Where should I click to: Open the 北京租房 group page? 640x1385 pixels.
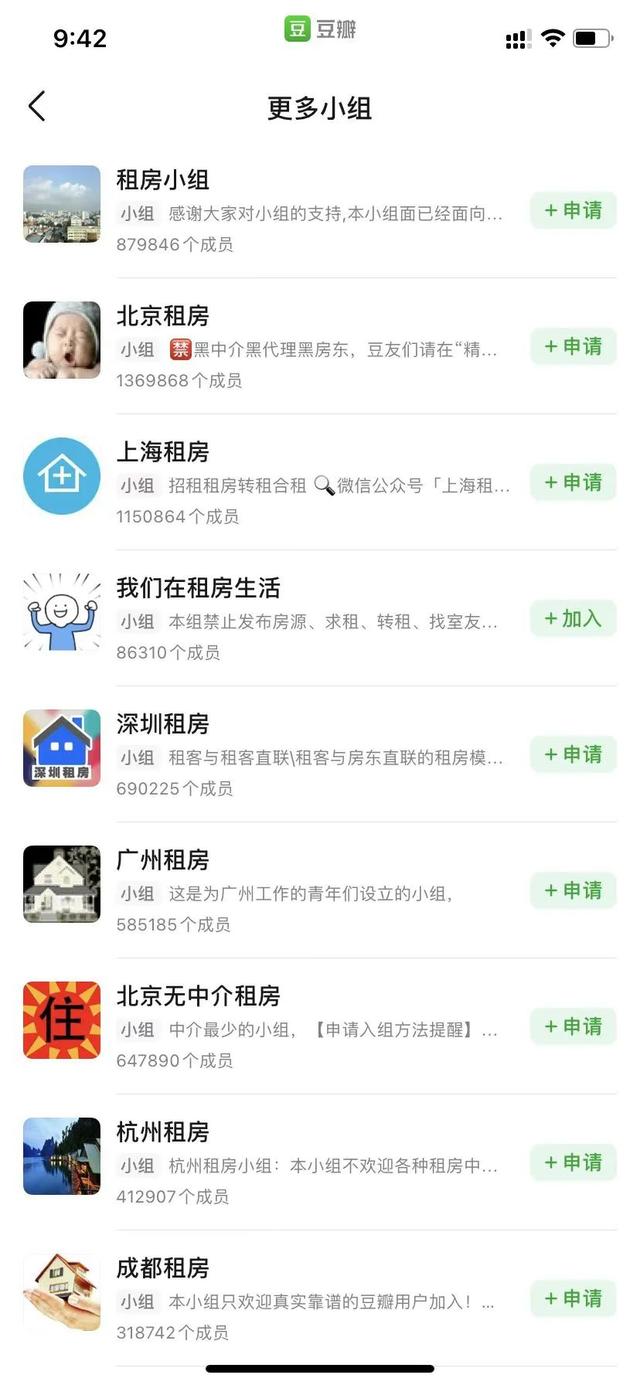click(x=163, y=316)
